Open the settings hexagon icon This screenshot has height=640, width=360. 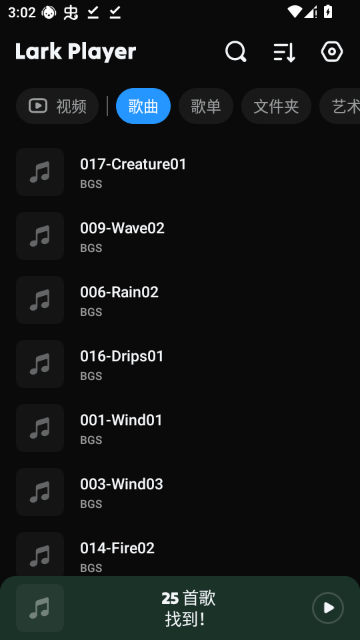coord(332,52)
